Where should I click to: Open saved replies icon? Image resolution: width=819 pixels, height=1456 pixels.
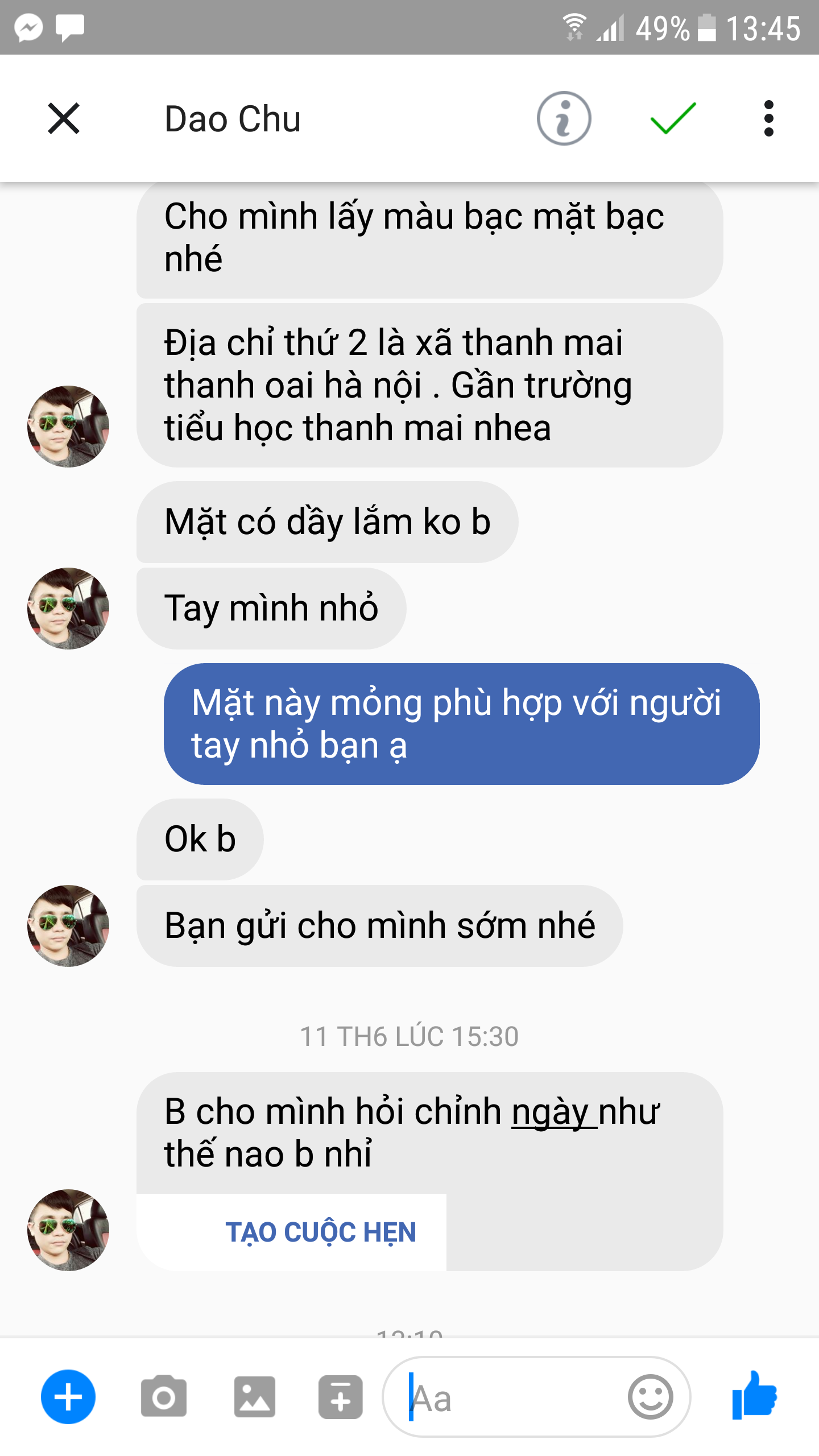(x=340, y=1397)
